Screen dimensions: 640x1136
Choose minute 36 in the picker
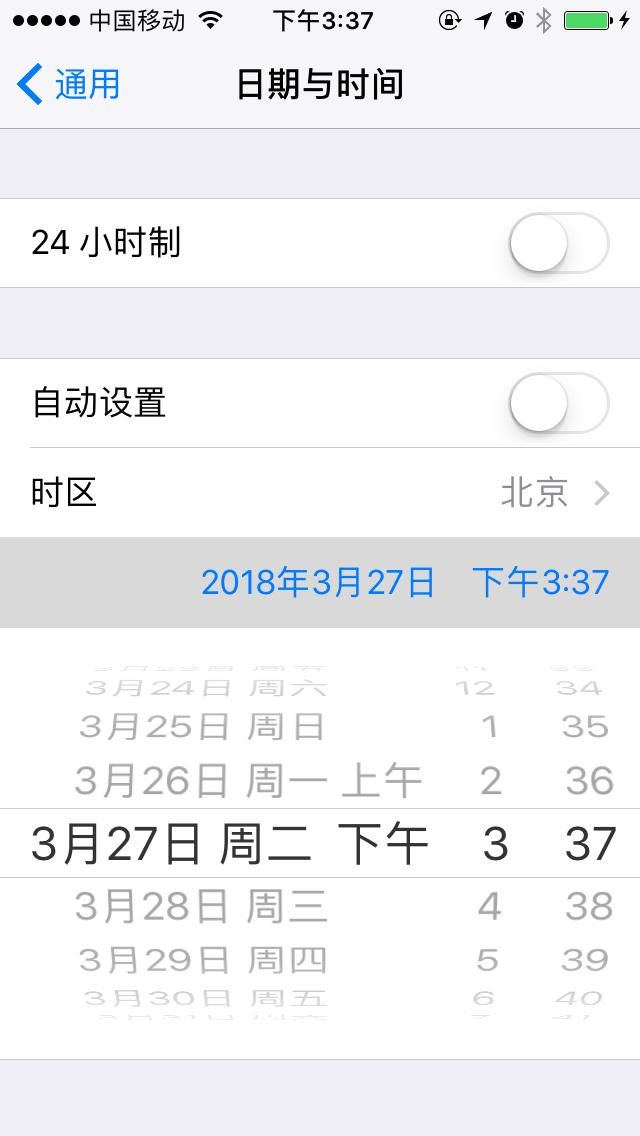tap(589, 781)
